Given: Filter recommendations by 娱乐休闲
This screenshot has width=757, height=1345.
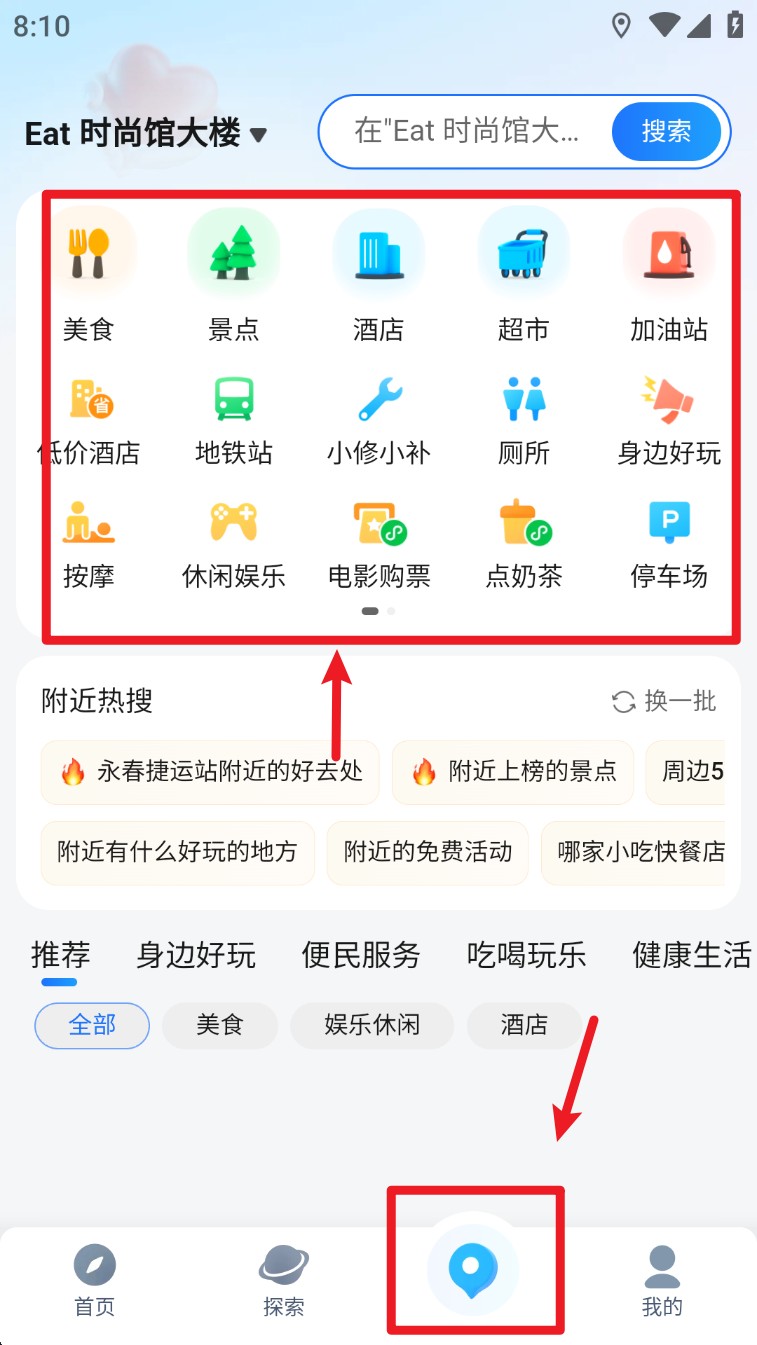Looking at the screenshot, I should [x=372, y=1025].
